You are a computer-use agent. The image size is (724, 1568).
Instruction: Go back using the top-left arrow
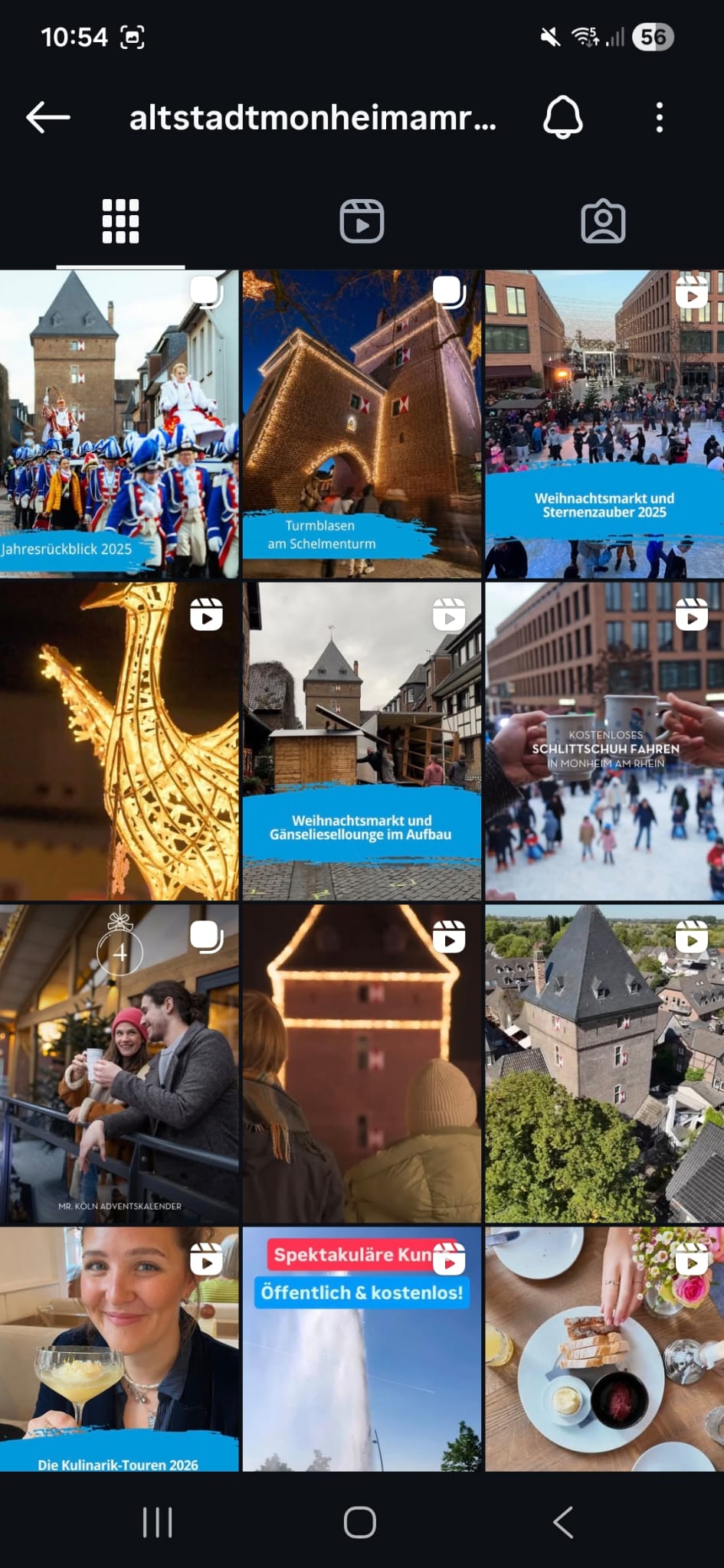point(48,118)
